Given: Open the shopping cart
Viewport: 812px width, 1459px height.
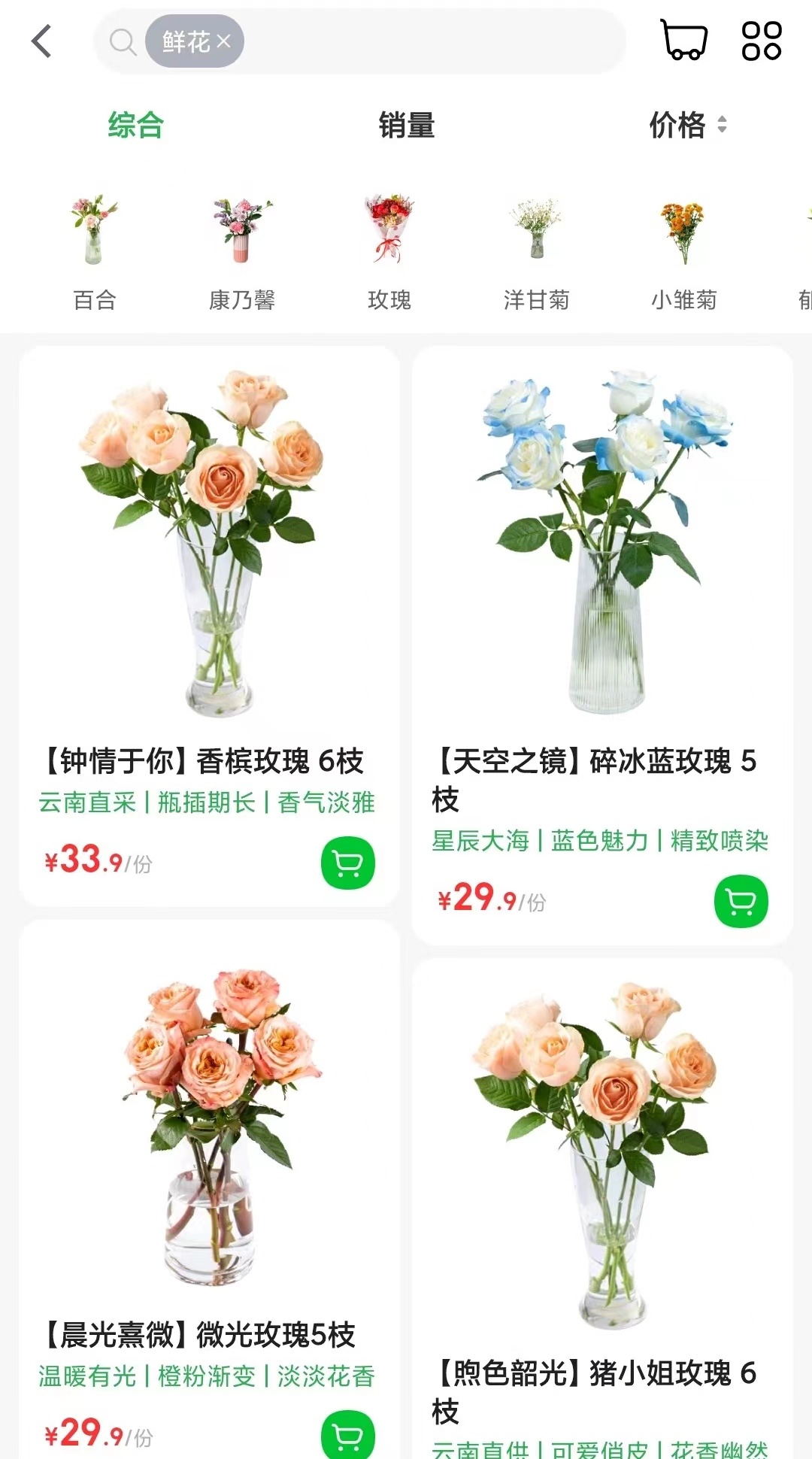Looking at the screenshot, I should 683,41.
